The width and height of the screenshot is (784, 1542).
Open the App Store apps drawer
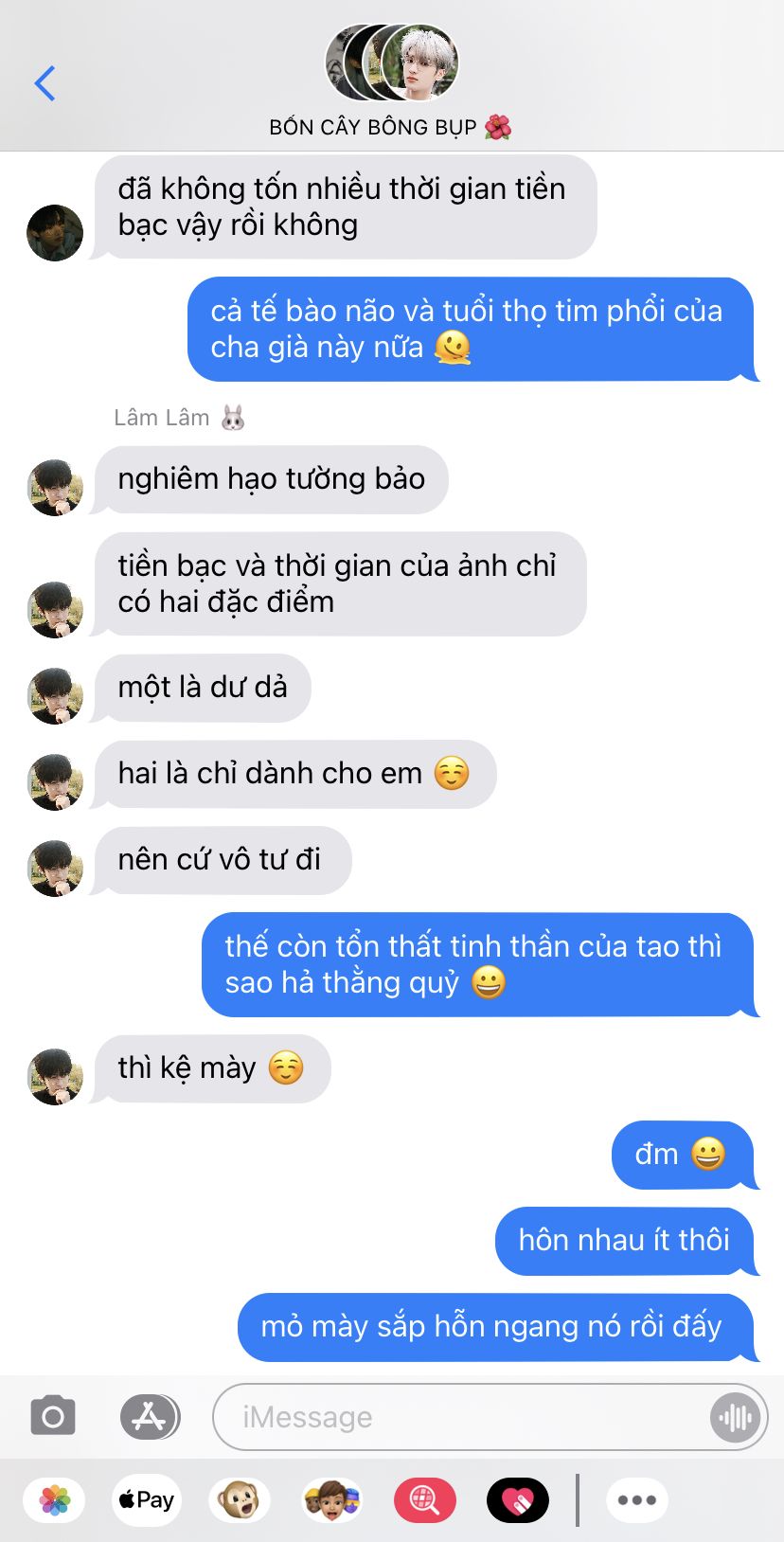coord(150,1417)
